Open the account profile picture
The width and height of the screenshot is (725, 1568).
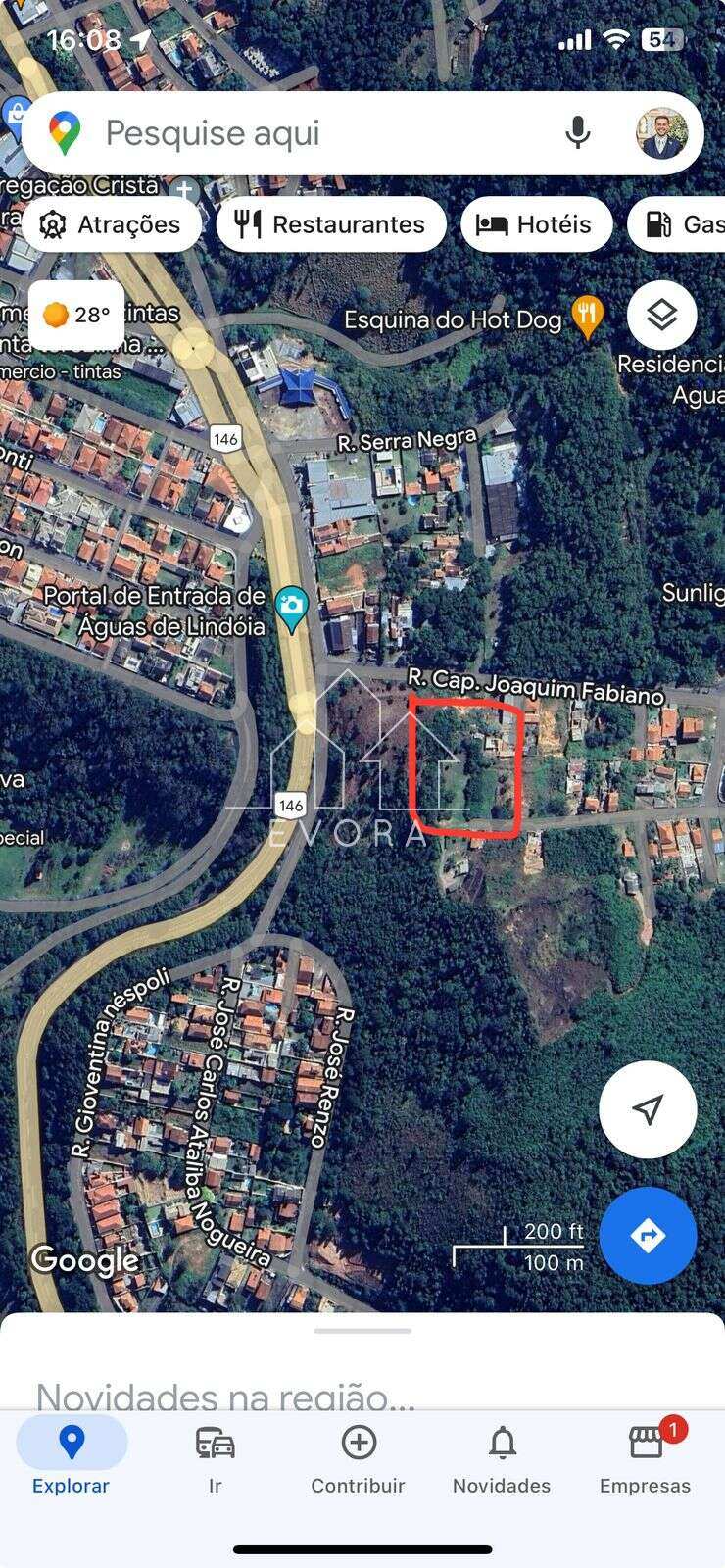coord(661,133)
